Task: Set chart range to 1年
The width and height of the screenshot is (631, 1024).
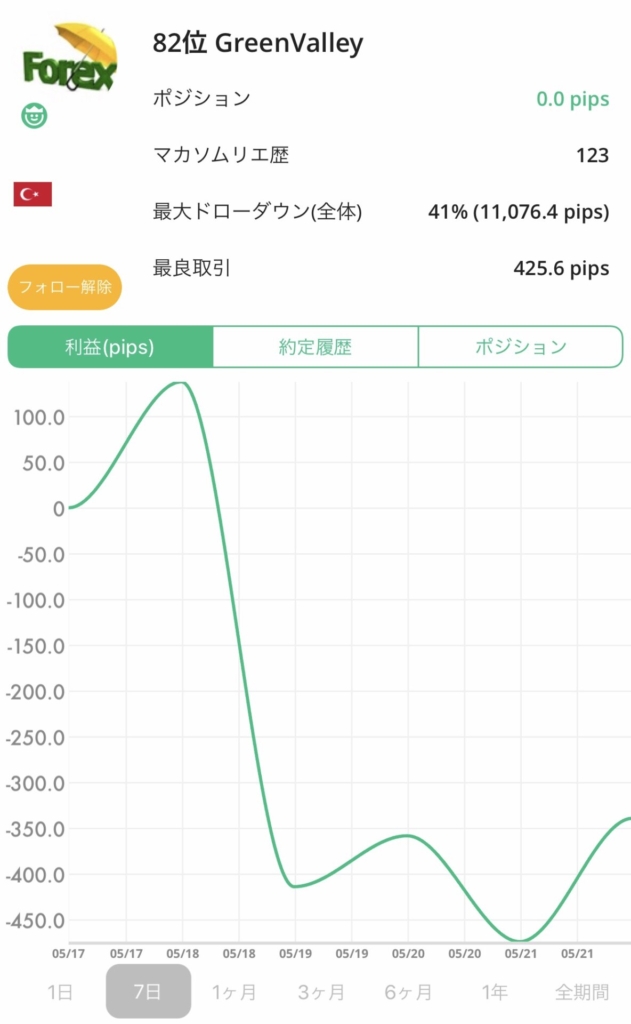Action: [494, 992]
